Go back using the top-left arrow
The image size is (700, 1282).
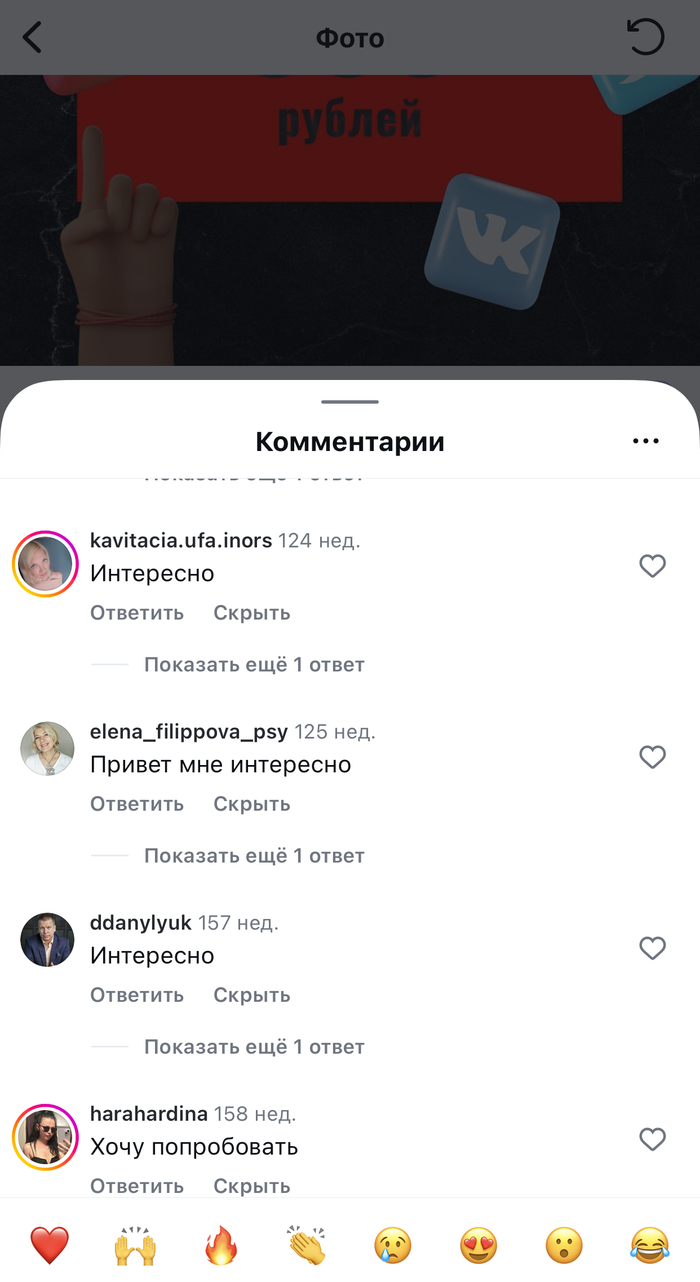[x=33, y=38]
